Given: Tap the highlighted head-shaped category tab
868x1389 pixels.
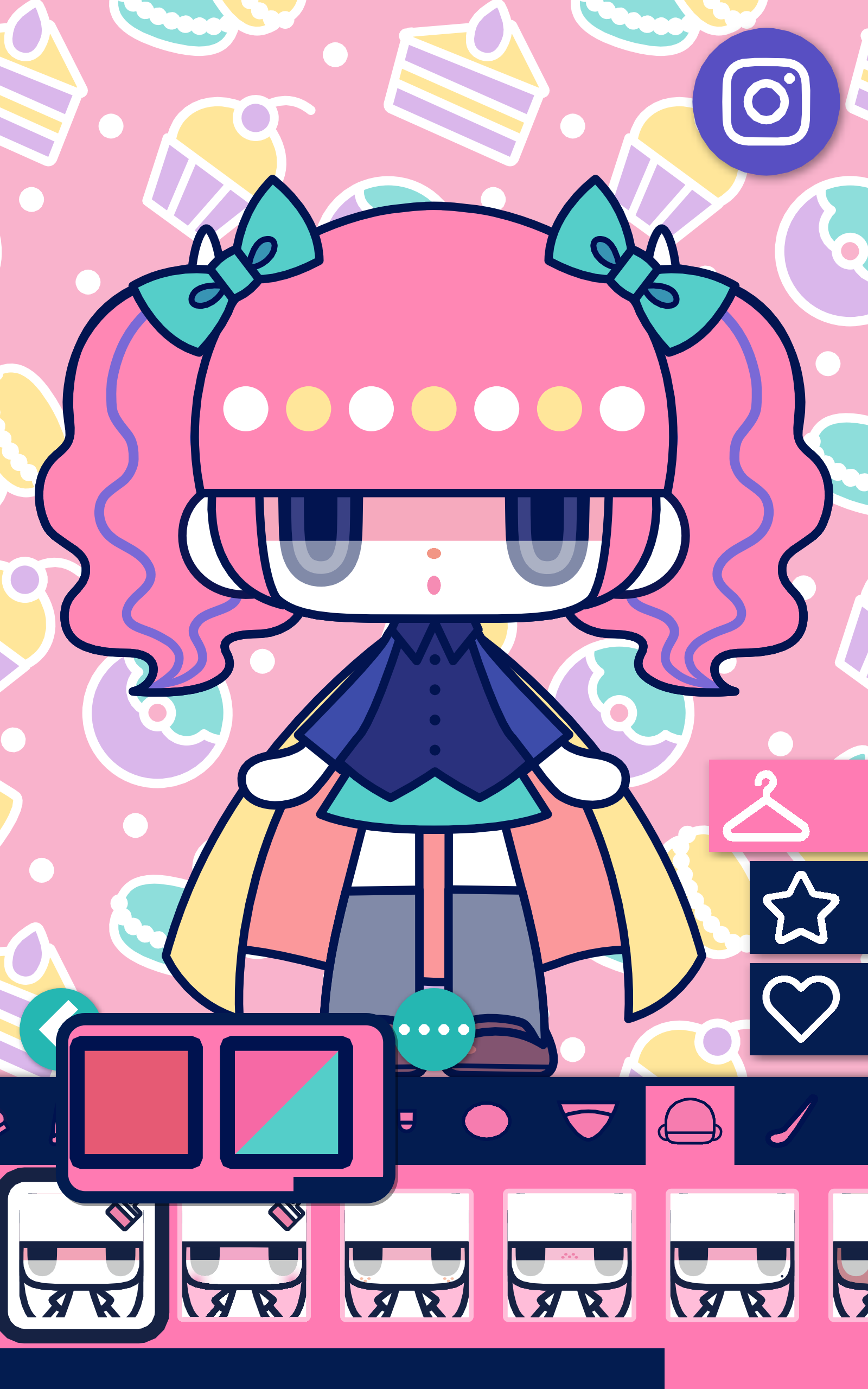Looking at the screenshot, I should 689,1120.
